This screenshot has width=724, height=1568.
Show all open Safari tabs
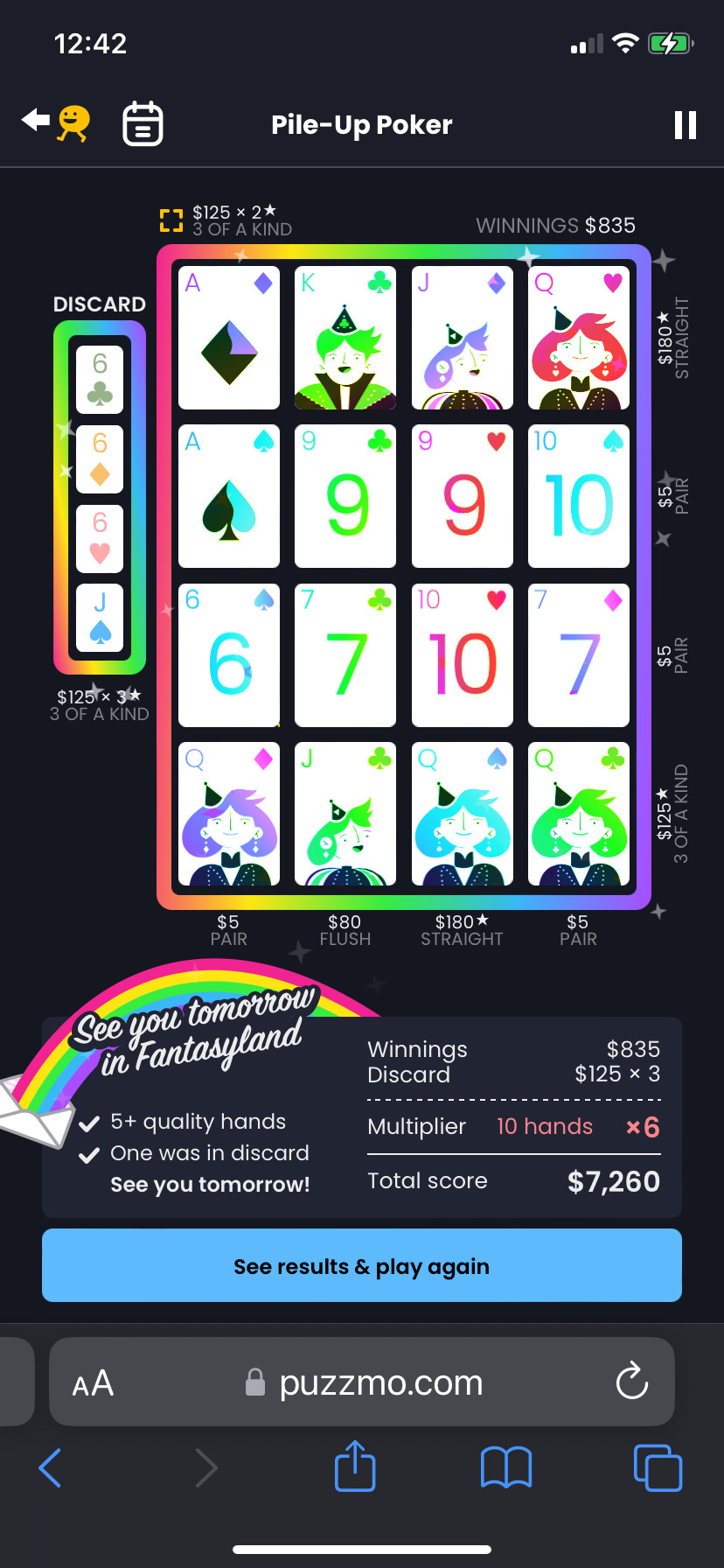click(657, 1467)
